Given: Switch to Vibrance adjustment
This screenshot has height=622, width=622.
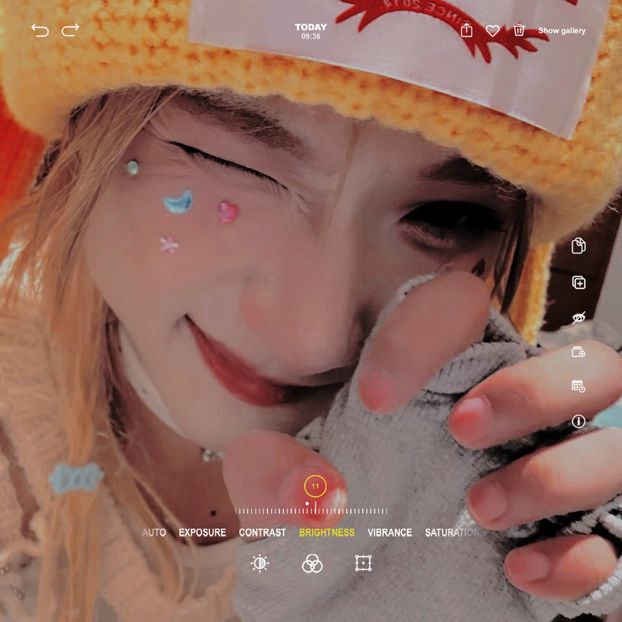Looking at the screenshot, I should 390,533.
